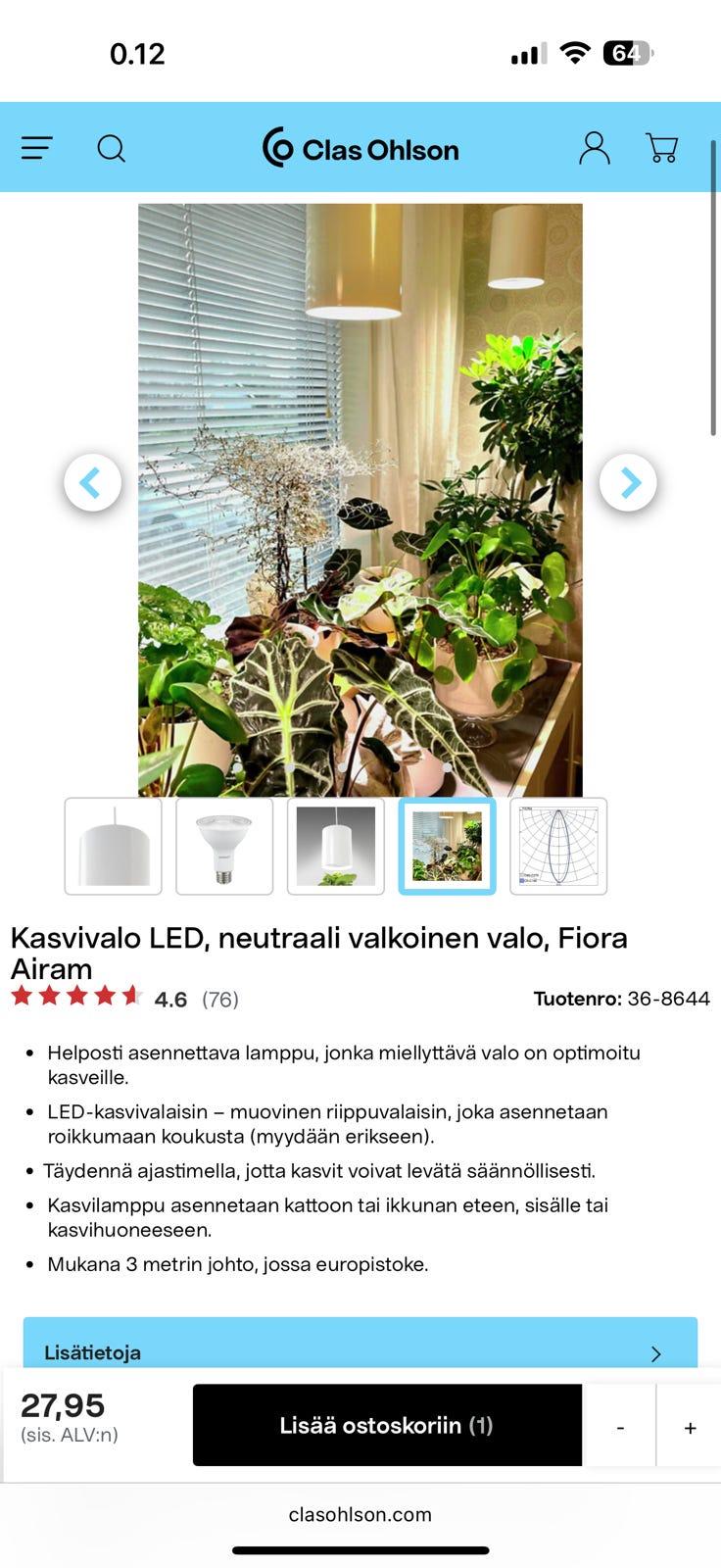The width and height of the screenshot is (721, 1568).
Task: Click the left carousel arrow
Action: (92, 482)
